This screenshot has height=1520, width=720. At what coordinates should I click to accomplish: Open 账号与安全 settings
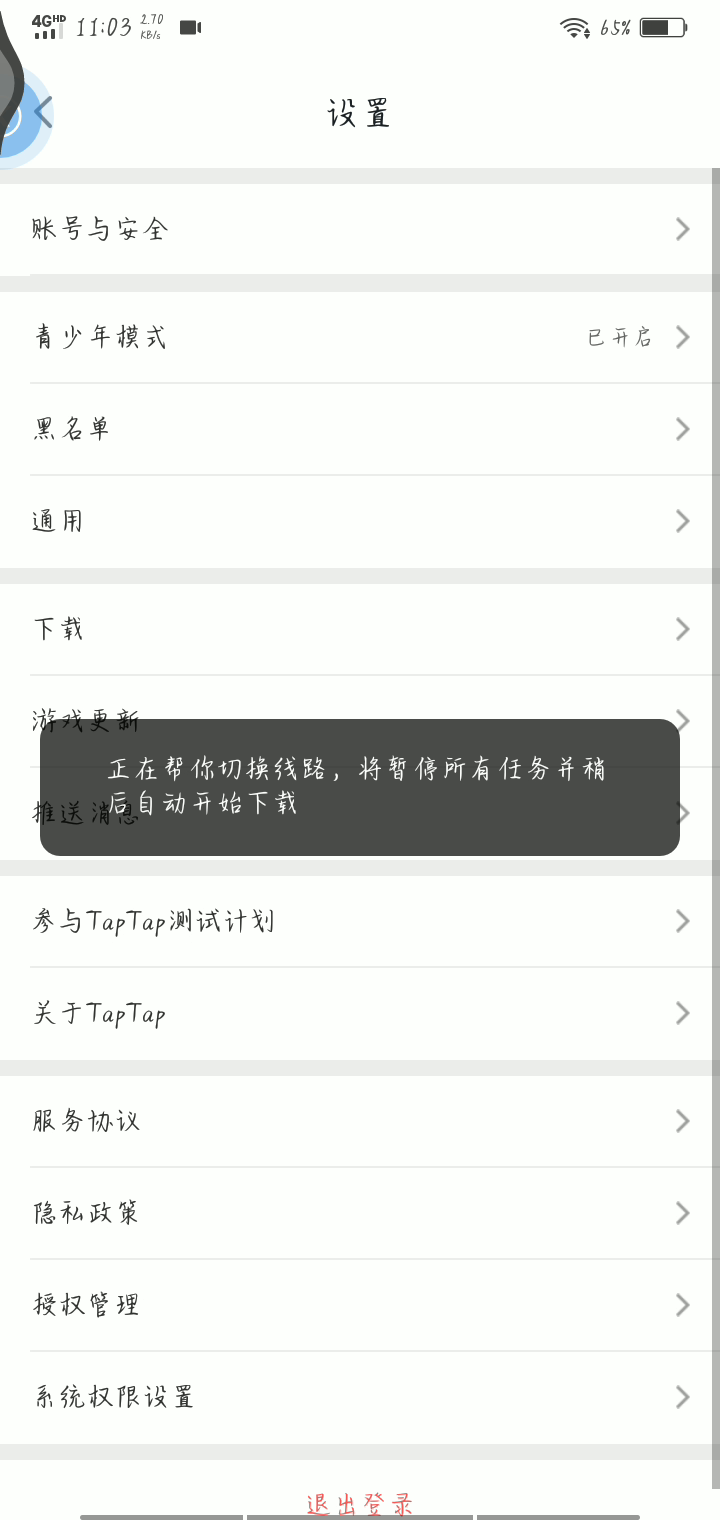(x=360, y=229)
